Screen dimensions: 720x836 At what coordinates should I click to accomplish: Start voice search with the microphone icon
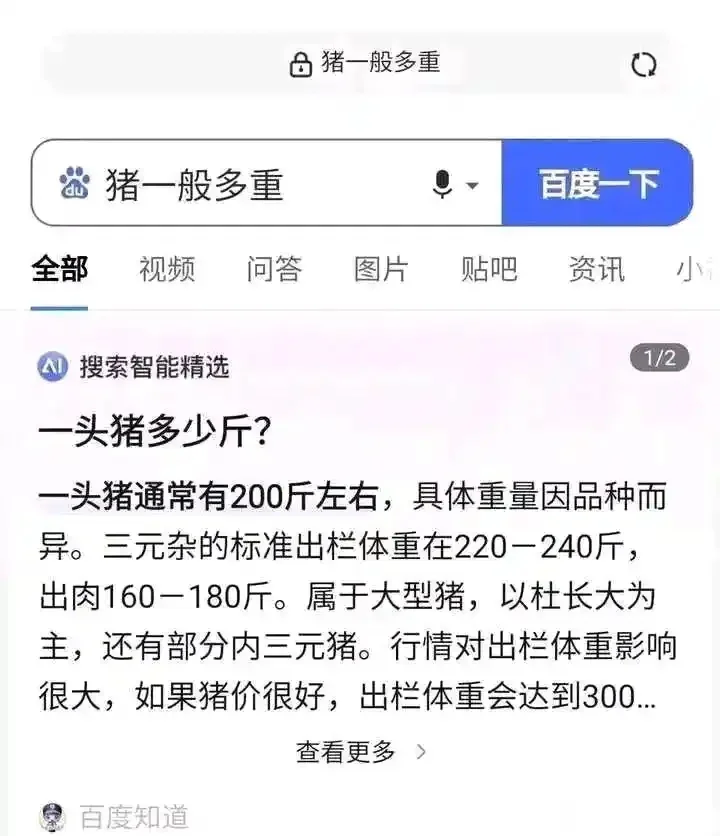pyautogui.click(x=443, y=184)
